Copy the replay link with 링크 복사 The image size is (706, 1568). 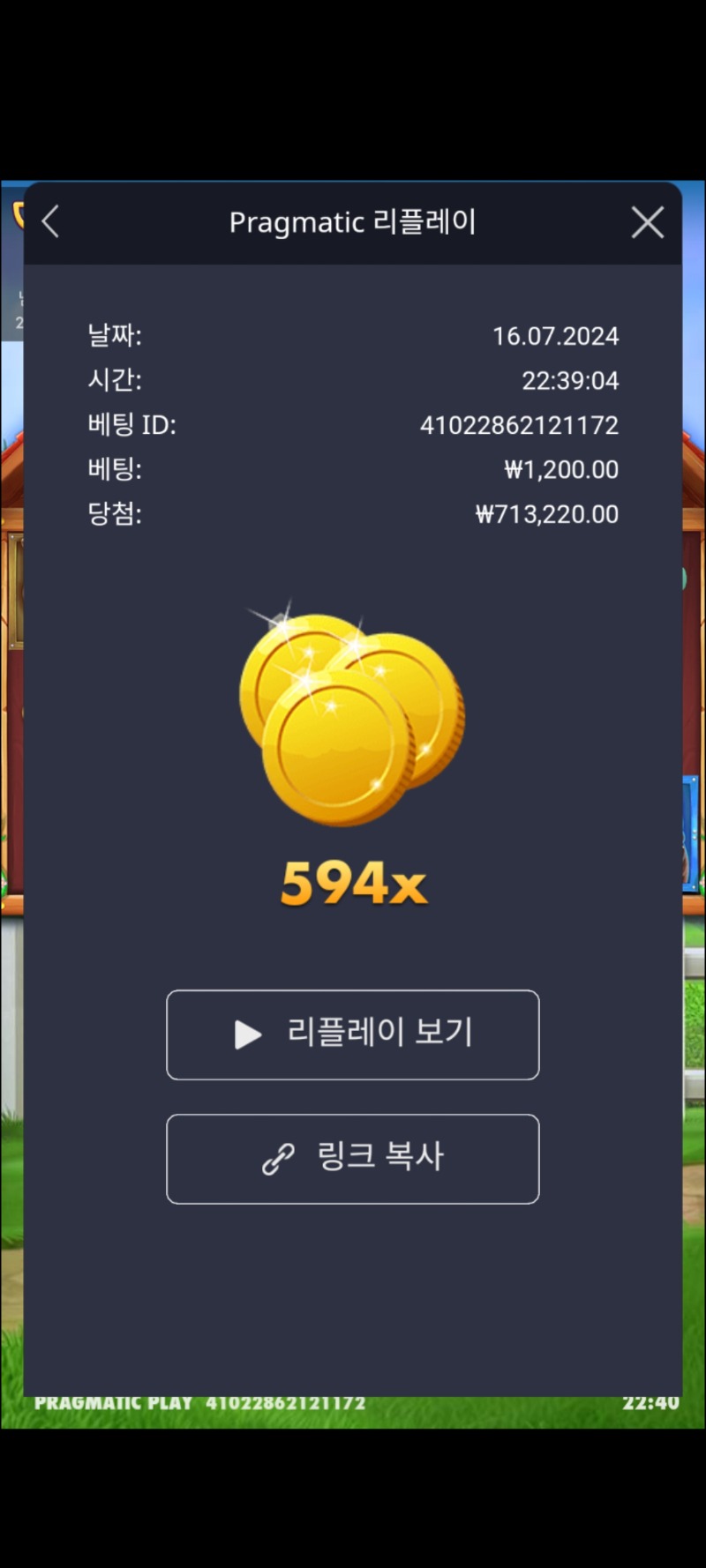point(353,1159)
